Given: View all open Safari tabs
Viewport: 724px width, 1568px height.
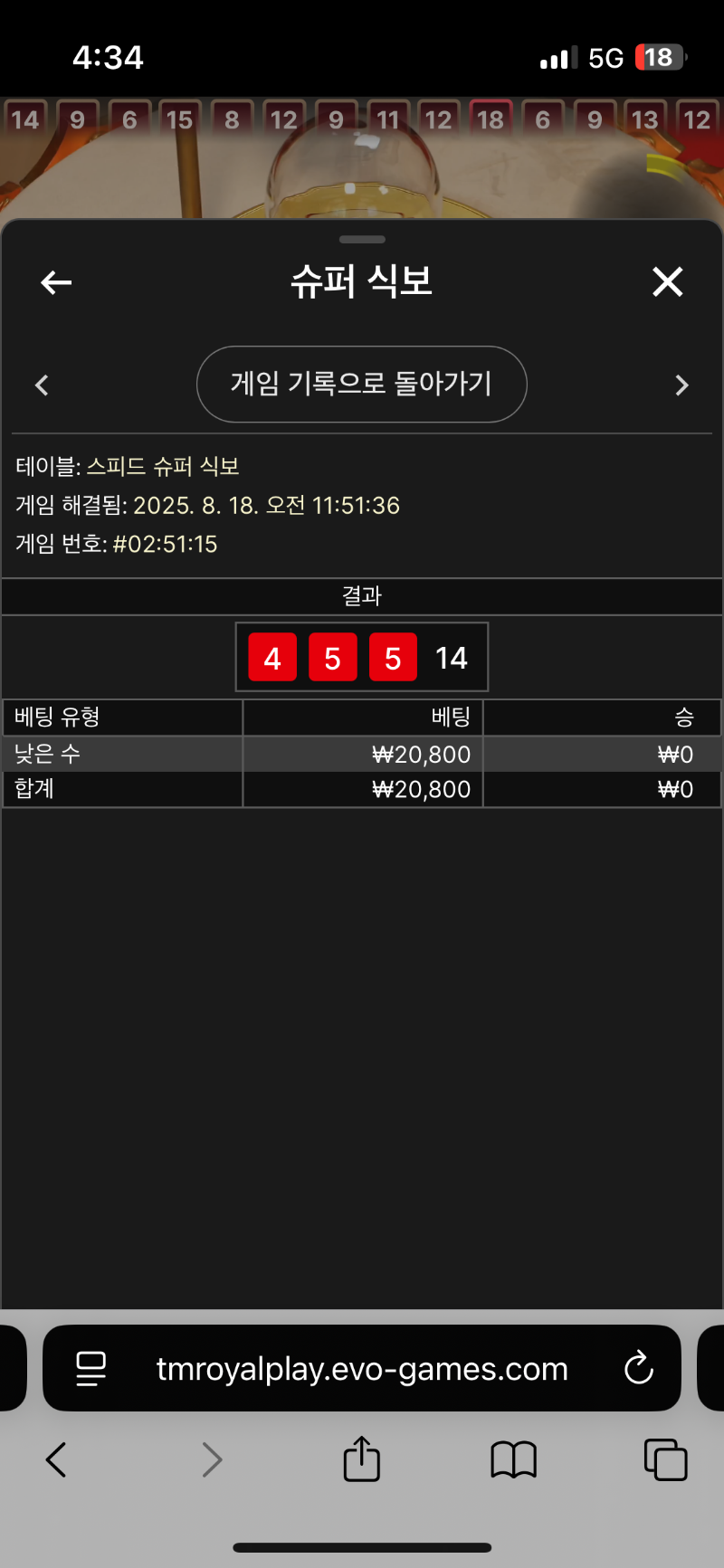Looking at the screenshot, I should click(x=665, y=1459).
